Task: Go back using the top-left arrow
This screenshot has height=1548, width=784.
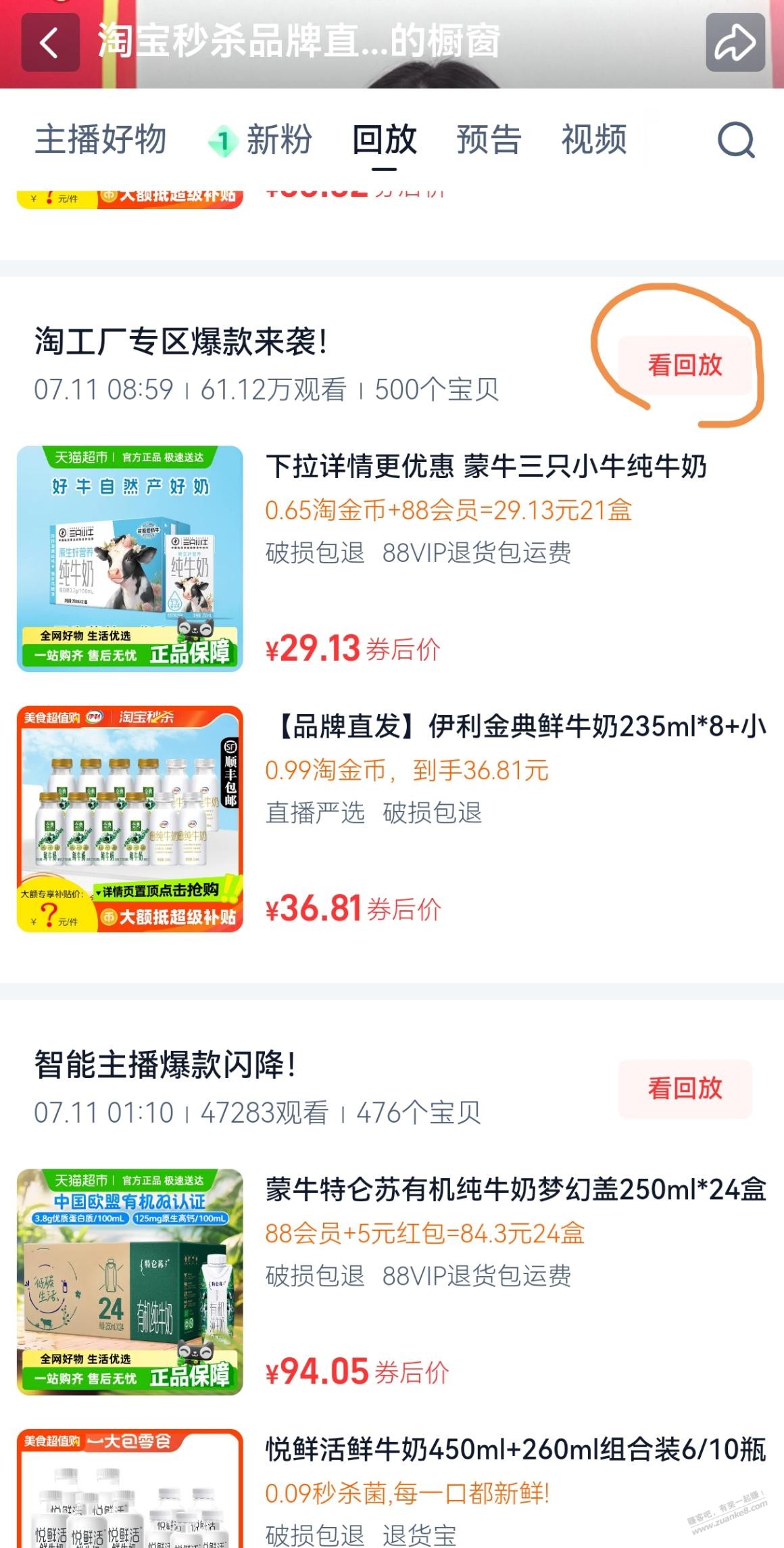Action: [x=50, y=43]
